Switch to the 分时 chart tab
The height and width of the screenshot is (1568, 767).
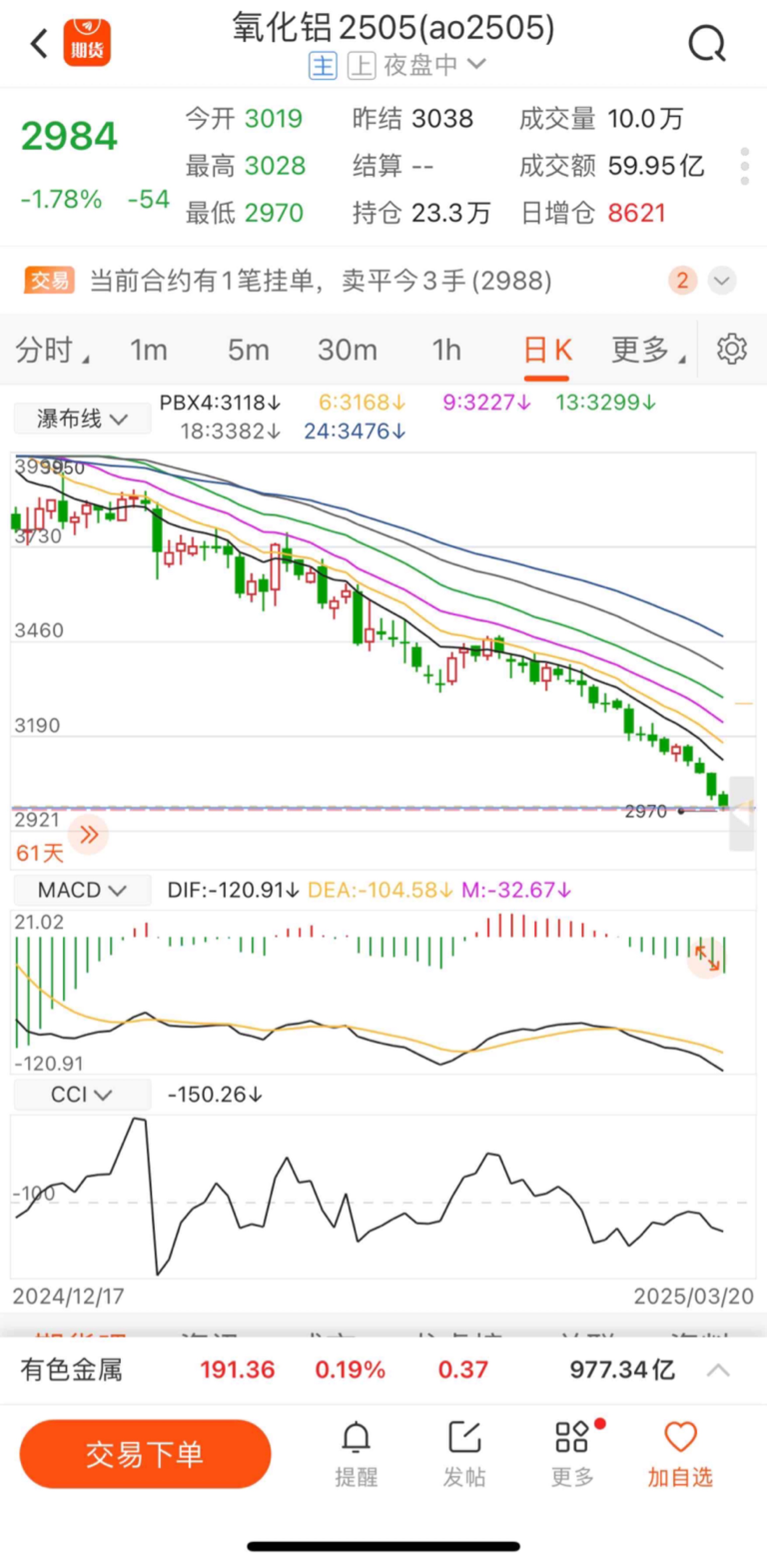(x=52, y=351)
